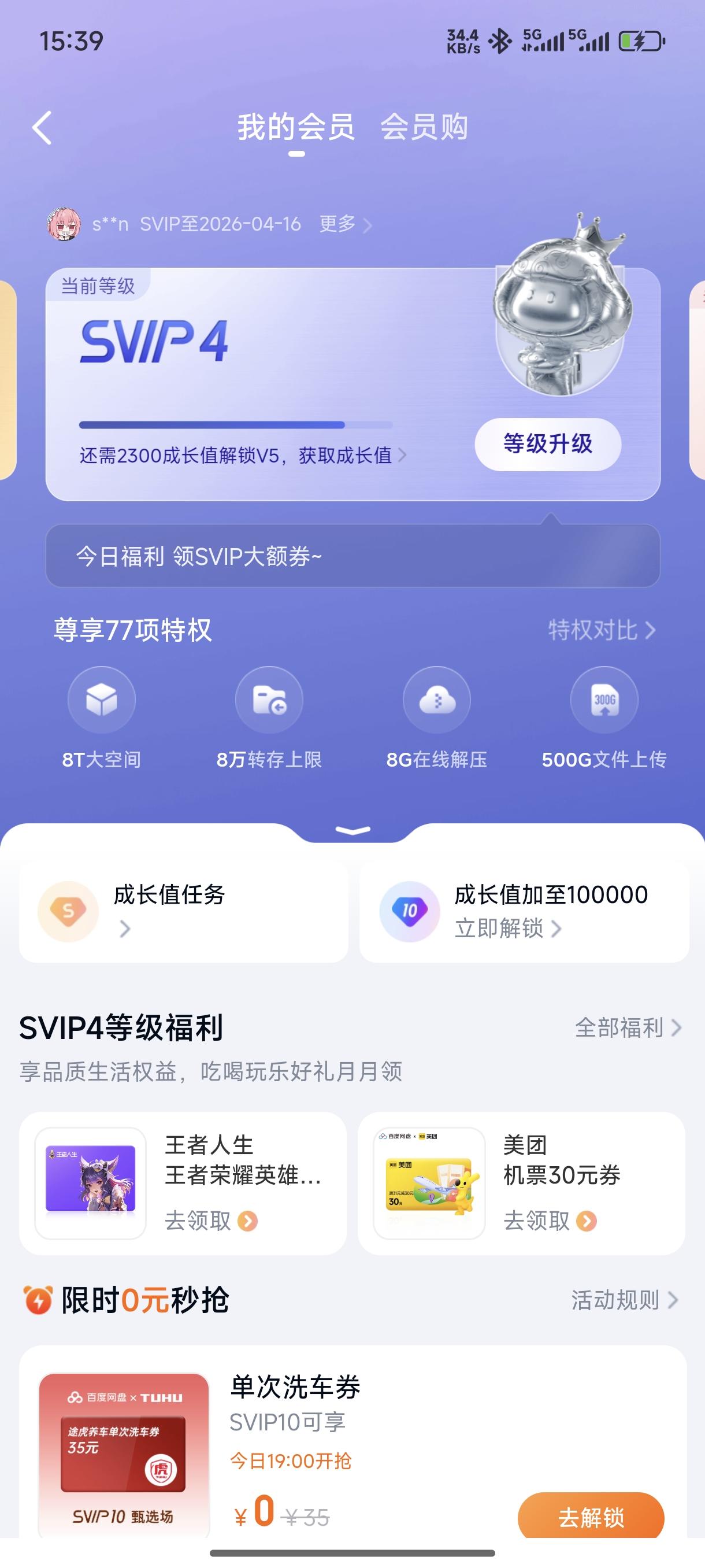View 全部福利 for SVIP4
Screen dimensions: 705x1568
tap(627, 1027)
